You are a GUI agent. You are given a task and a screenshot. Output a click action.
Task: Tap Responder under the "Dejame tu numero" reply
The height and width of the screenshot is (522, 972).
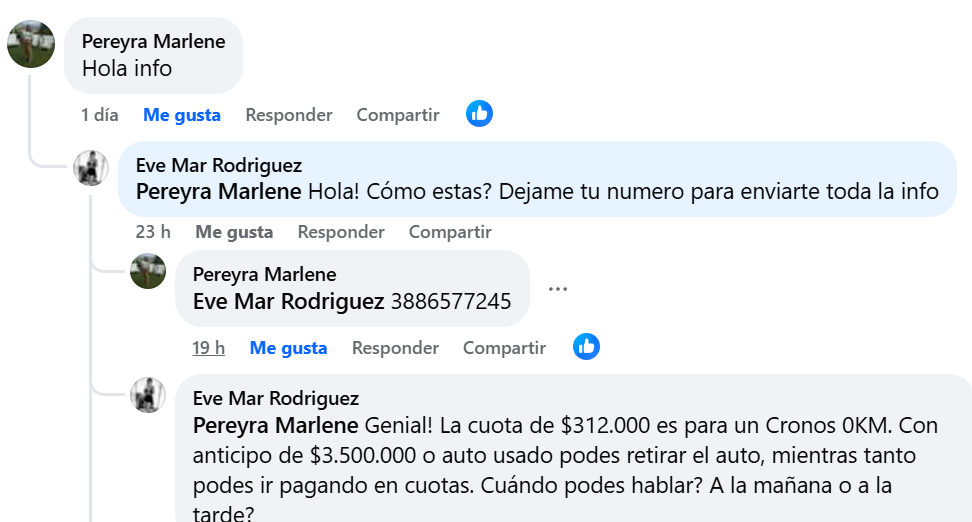tap(340, 232)
